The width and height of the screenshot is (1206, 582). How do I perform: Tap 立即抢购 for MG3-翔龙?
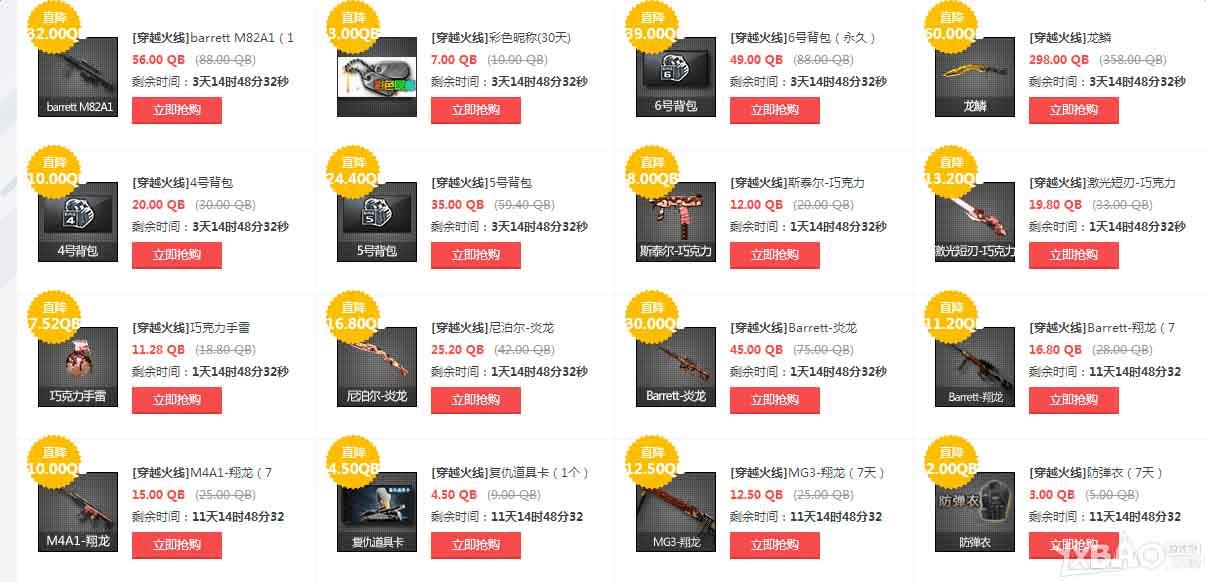774,545
